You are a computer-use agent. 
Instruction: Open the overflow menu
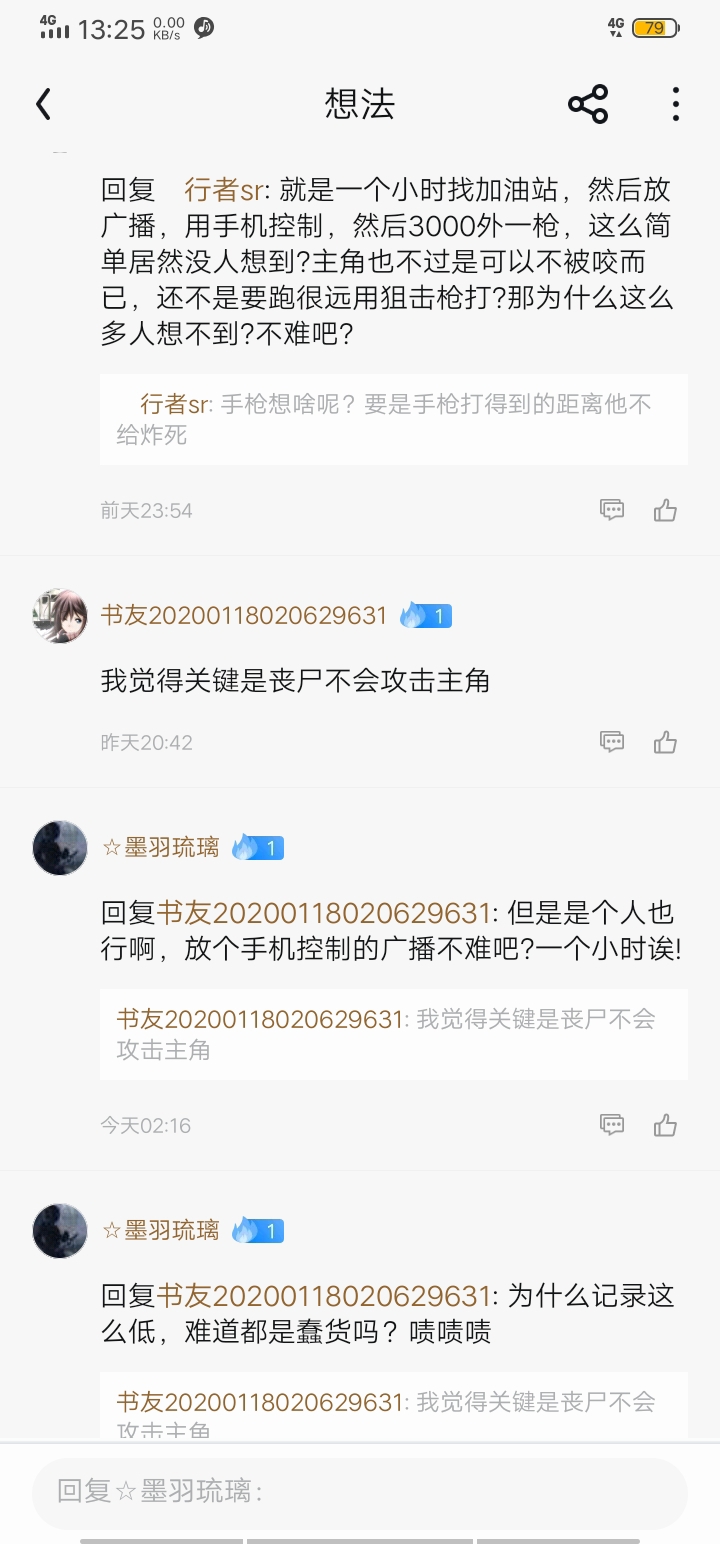pyautogui.click(x=676, y=104)
